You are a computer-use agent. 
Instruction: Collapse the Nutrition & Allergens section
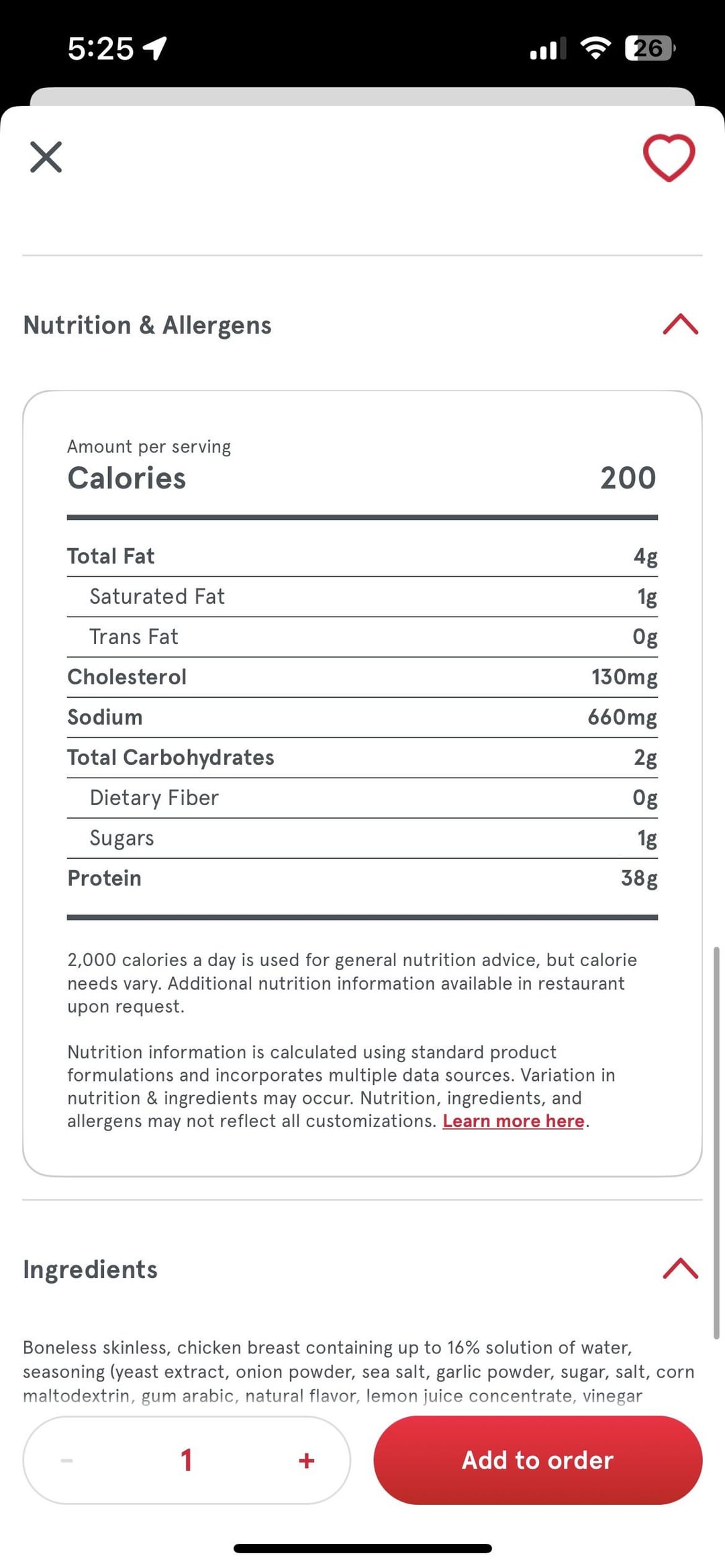[680, 325]
